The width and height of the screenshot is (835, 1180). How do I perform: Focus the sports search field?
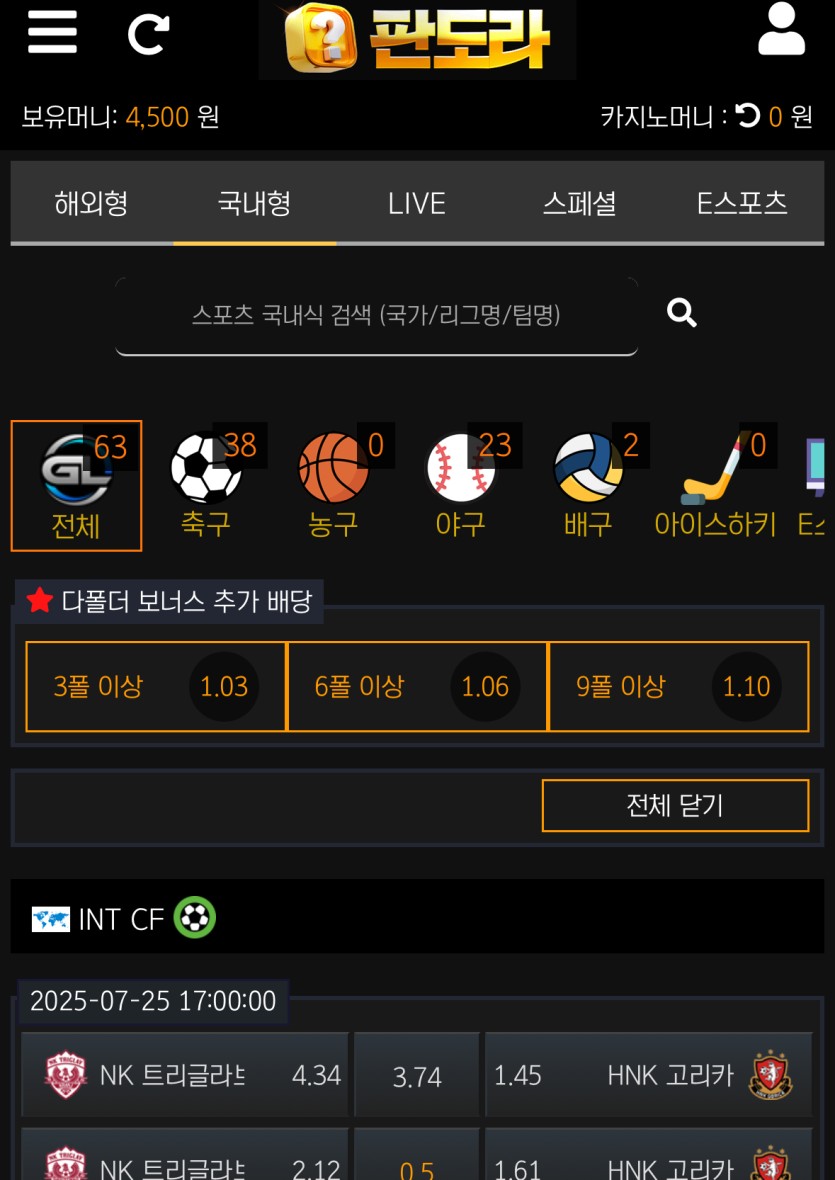click(x=376, y=316)
